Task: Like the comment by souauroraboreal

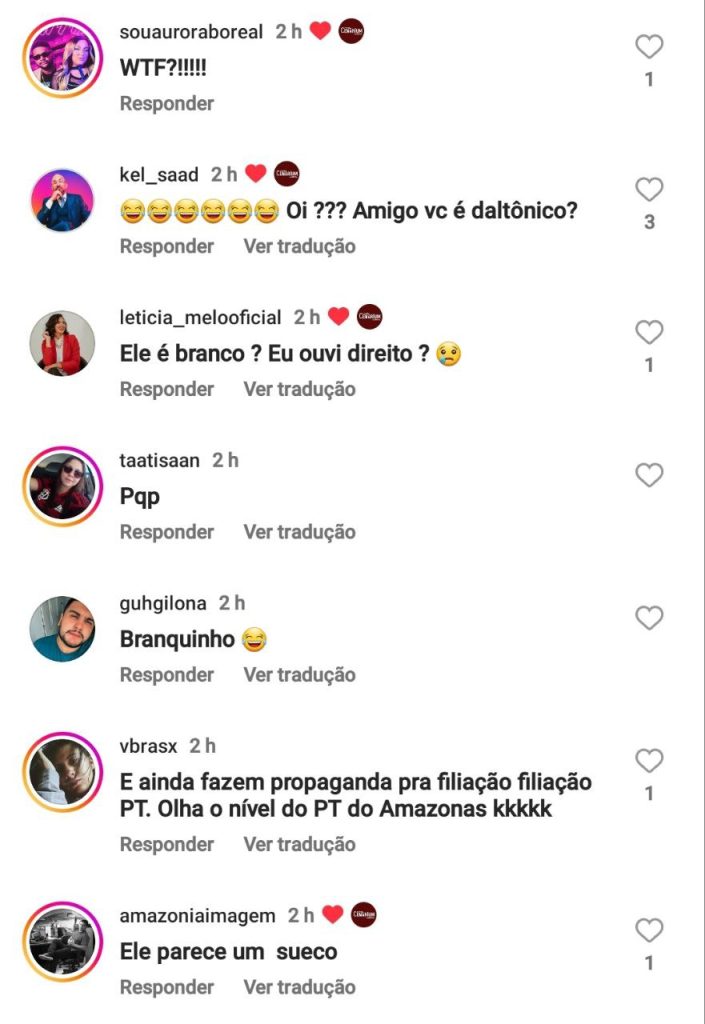Action: 649,47
